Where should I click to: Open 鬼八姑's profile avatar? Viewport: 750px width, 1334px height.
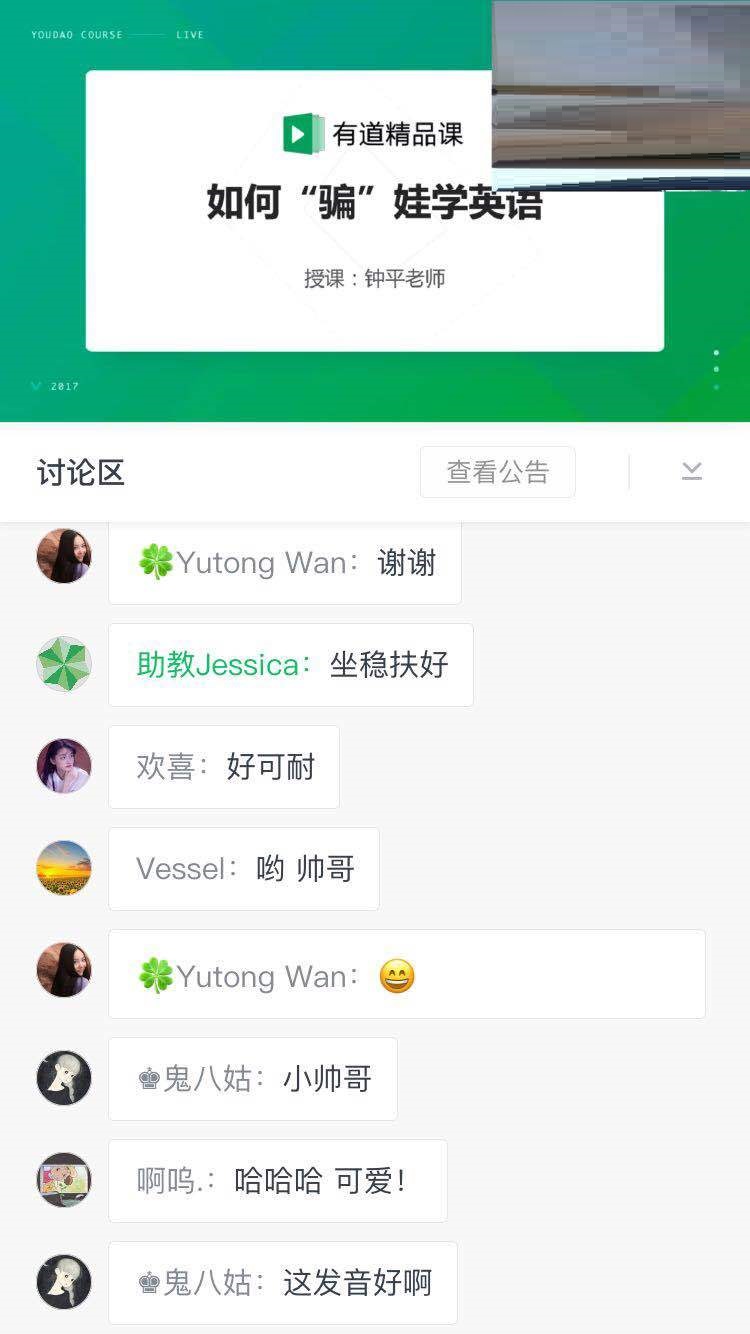coord(63,1078)
